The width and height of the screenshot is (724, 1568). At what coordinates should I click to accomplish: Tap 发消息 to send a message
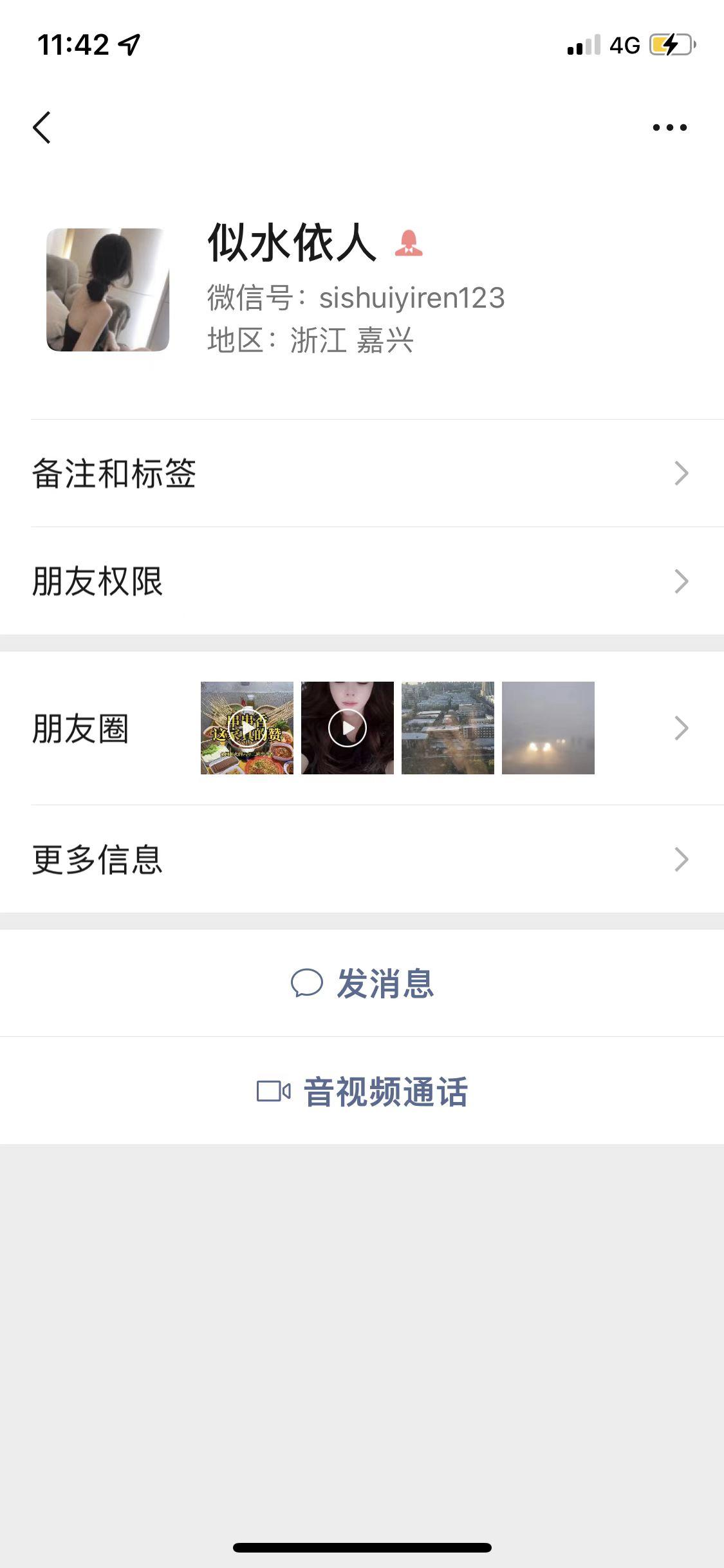coord(362,984)
